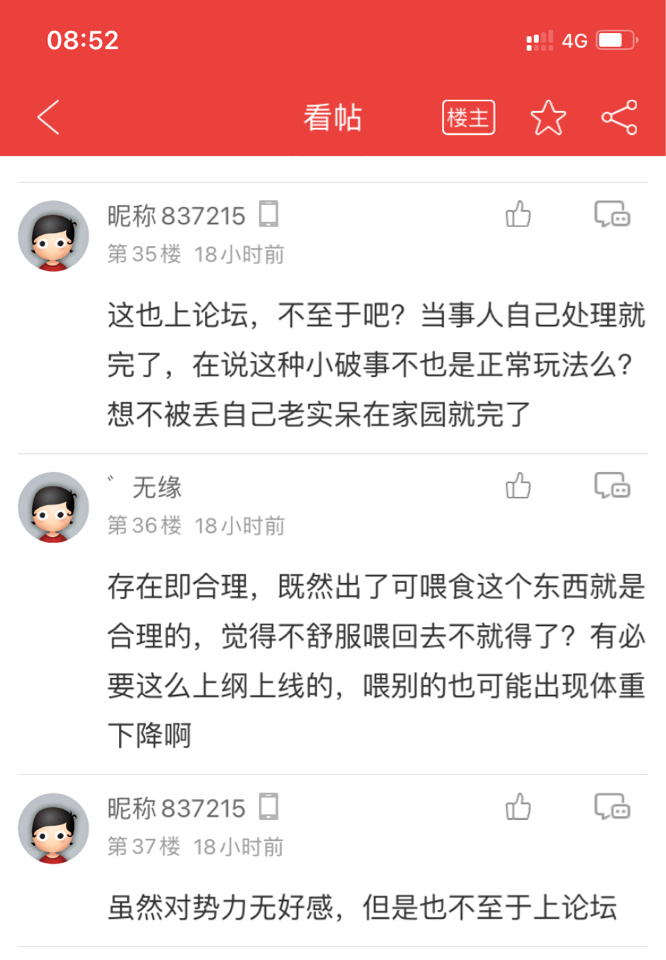Favorite this thread with the star icon

(548, 118)
